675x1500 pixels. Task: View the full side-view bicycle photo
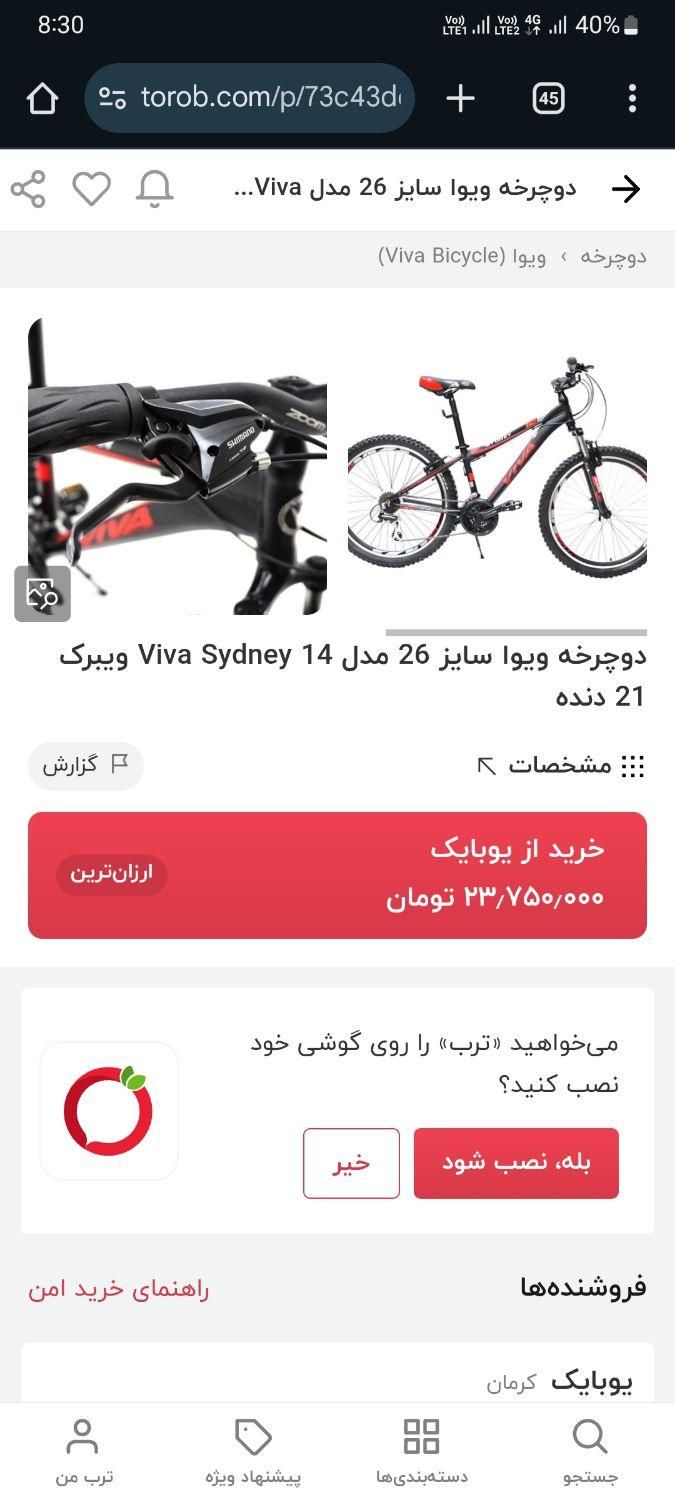point(497,465)
